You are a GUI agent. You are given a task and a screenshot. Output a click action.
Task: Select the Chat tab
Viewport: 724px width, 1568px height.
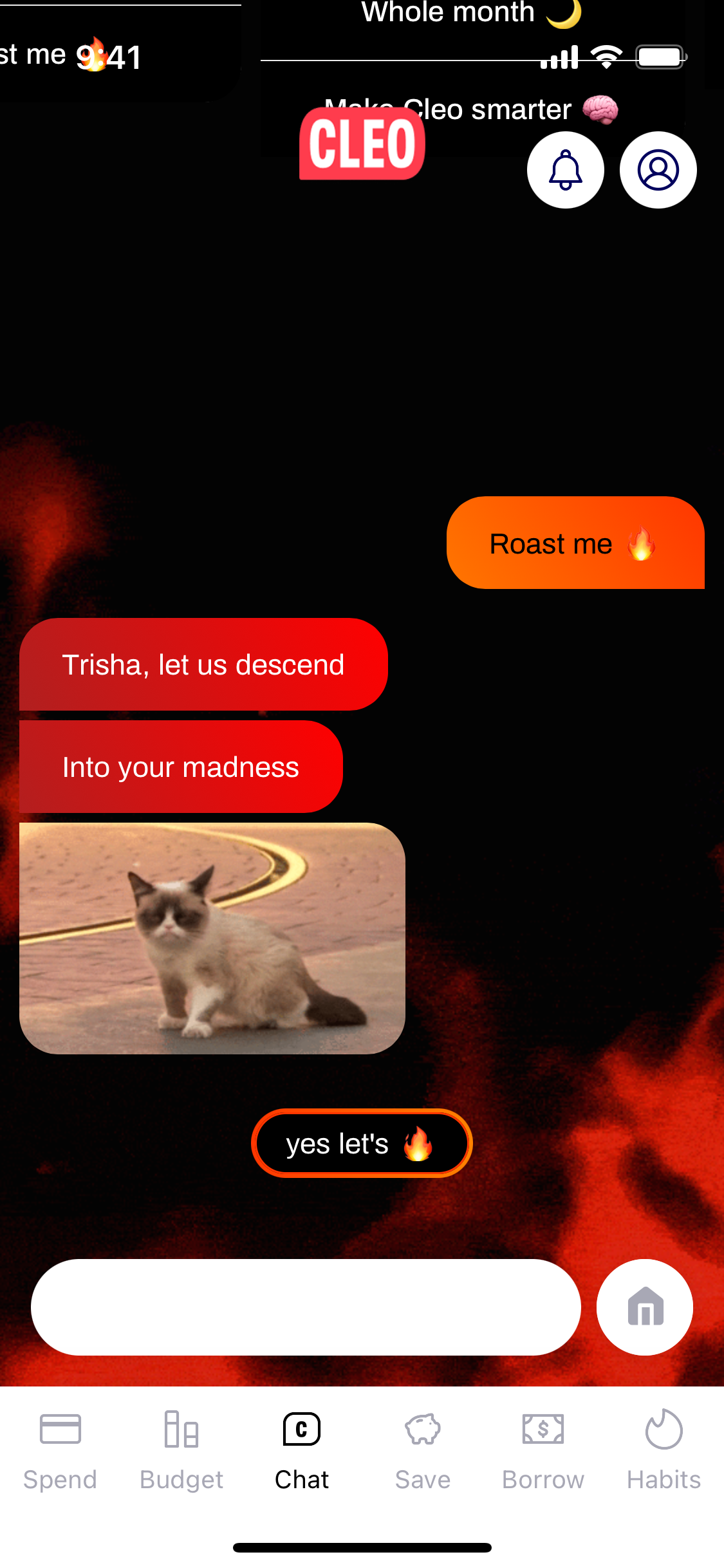point(302,1450)
